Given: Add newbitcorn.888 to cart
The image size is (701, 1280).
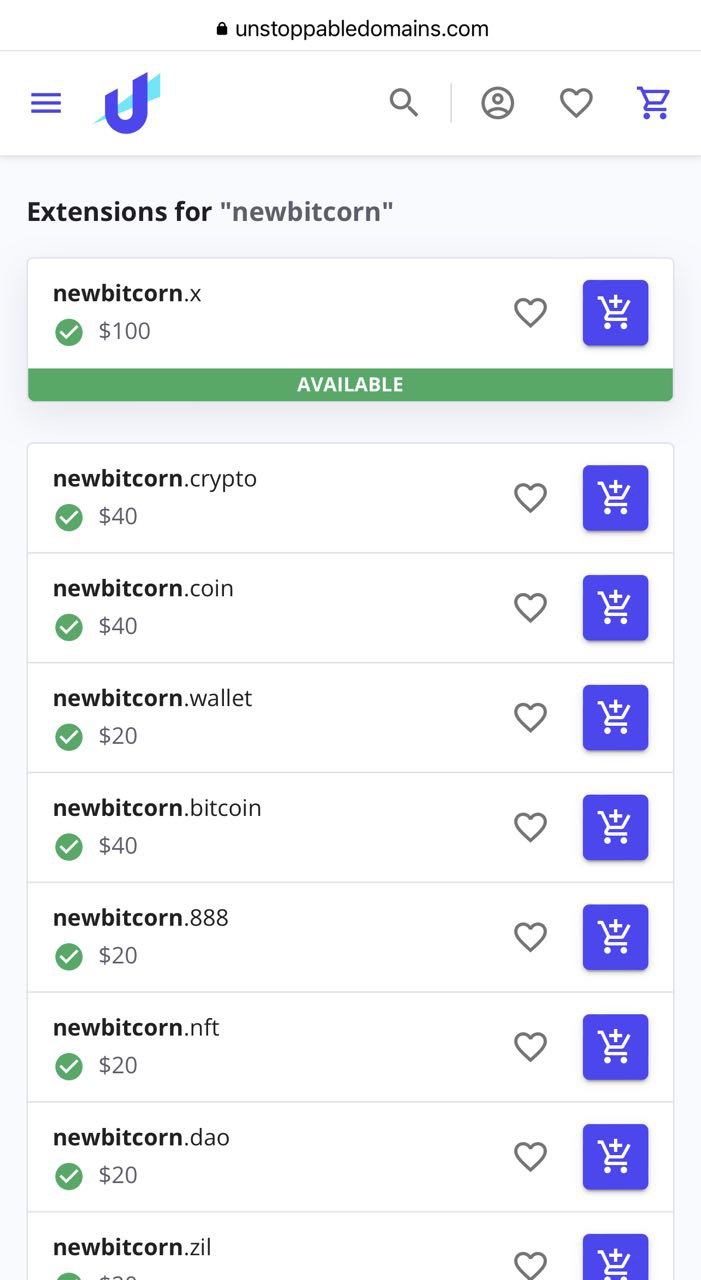Looking at the screenshot, I should tap(616, 938).
